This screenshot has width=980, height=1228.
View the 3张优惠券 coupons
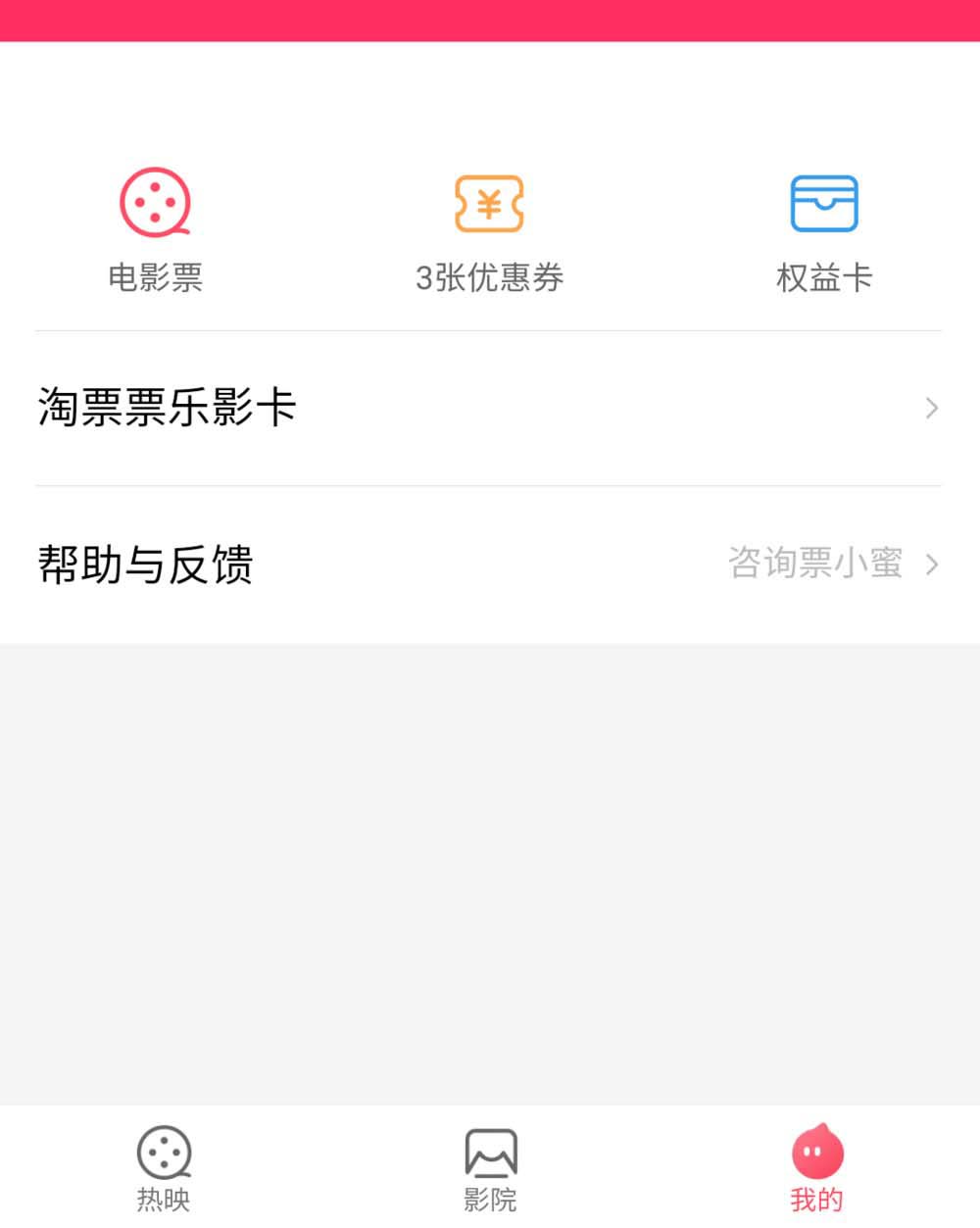(x=489, y=229)
